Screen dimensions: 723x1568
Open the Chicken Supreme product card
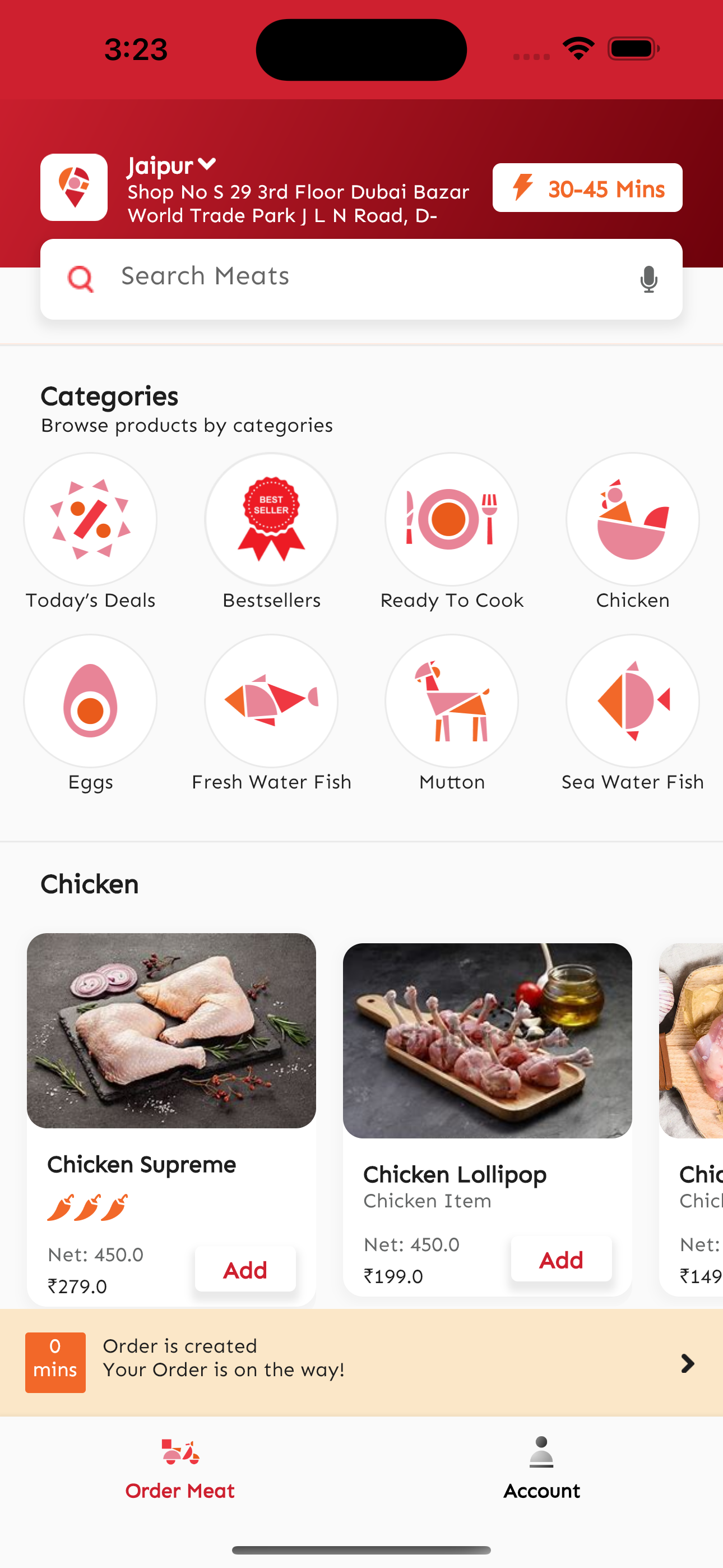point(171,1031)
